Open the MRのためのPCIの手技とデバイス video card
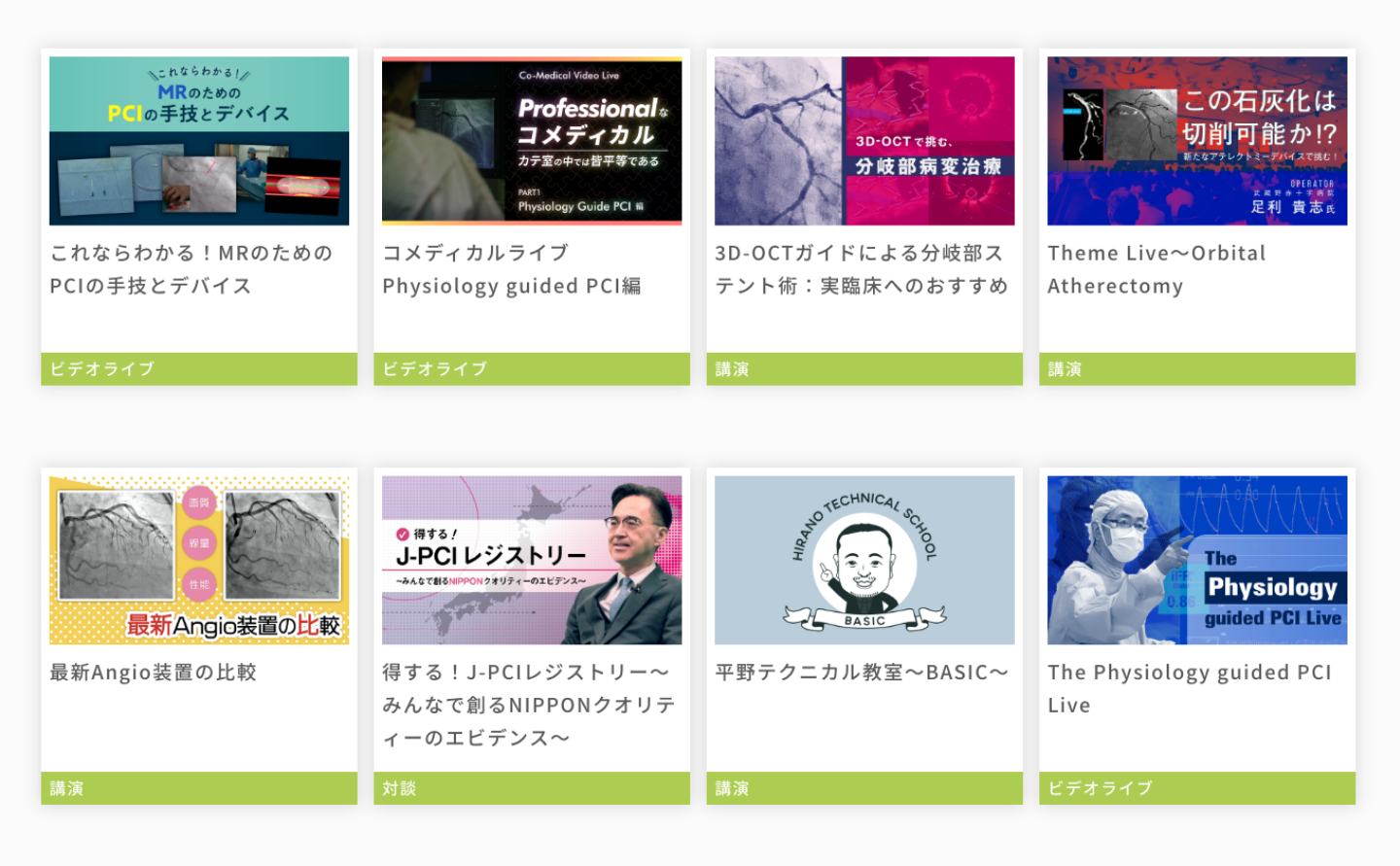This screenshot has height=866, width=1400. pyautogui.click(x=198, y=142)
